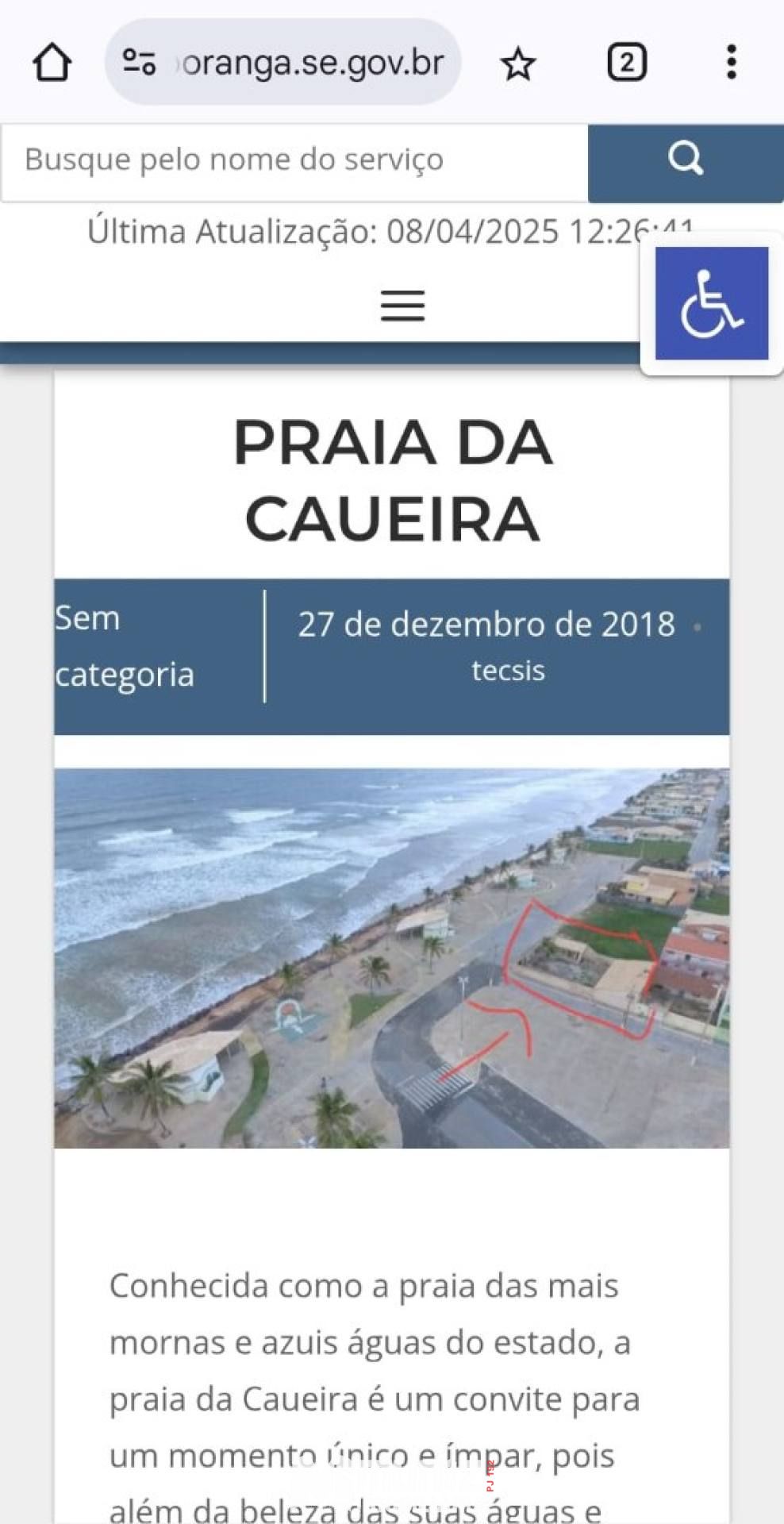The image size is (784, 1524).
Task: Tap the magnifier search button
Action: (x=686, y=161)
